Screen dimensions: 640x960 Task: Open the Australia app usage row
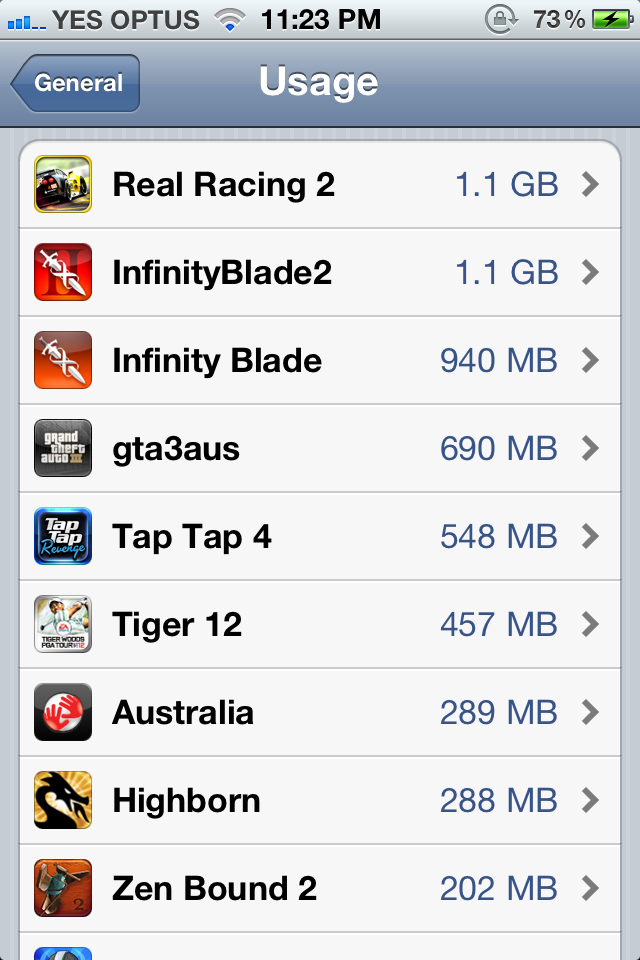(x=320, y=713)
